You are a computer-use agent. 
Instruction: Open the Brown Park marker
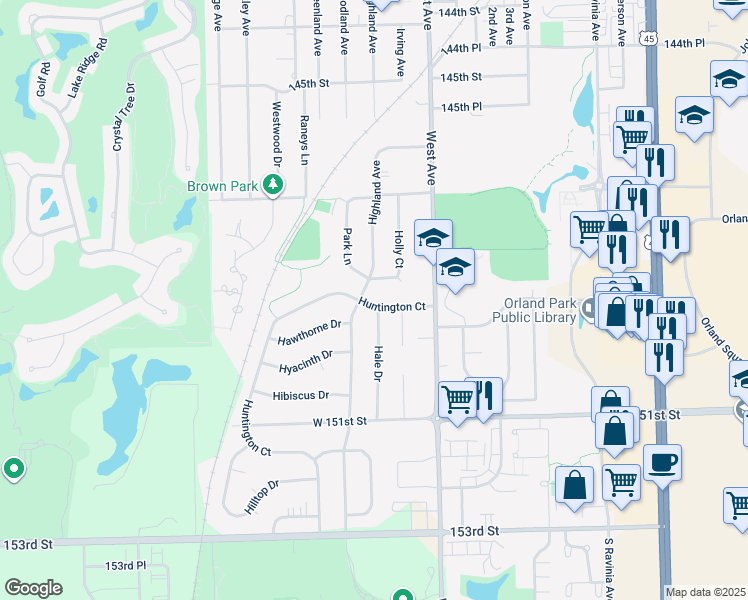(271, 185)
